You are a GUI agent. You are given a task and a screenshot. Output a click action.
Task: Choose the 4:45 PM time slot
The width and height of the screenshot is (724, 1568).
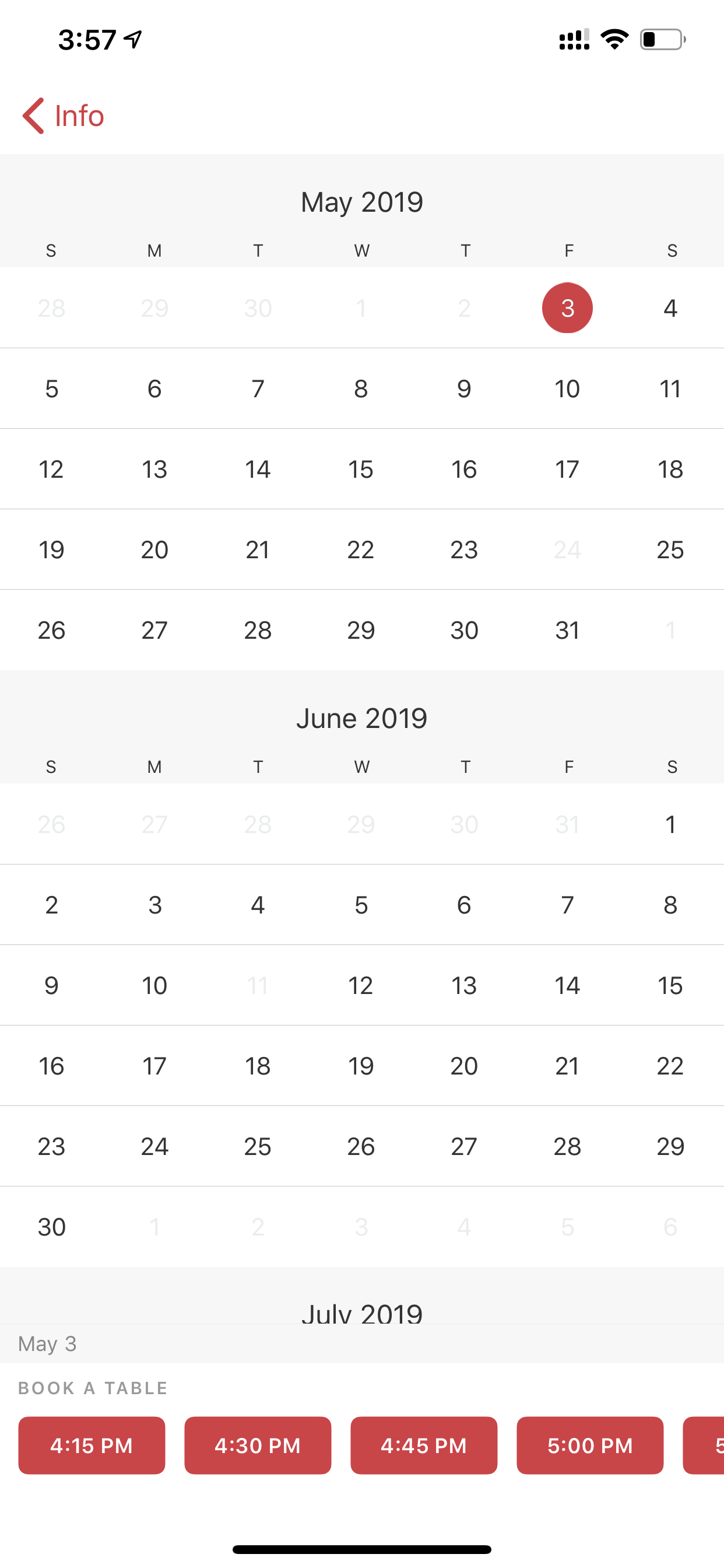pos(424,1445)
